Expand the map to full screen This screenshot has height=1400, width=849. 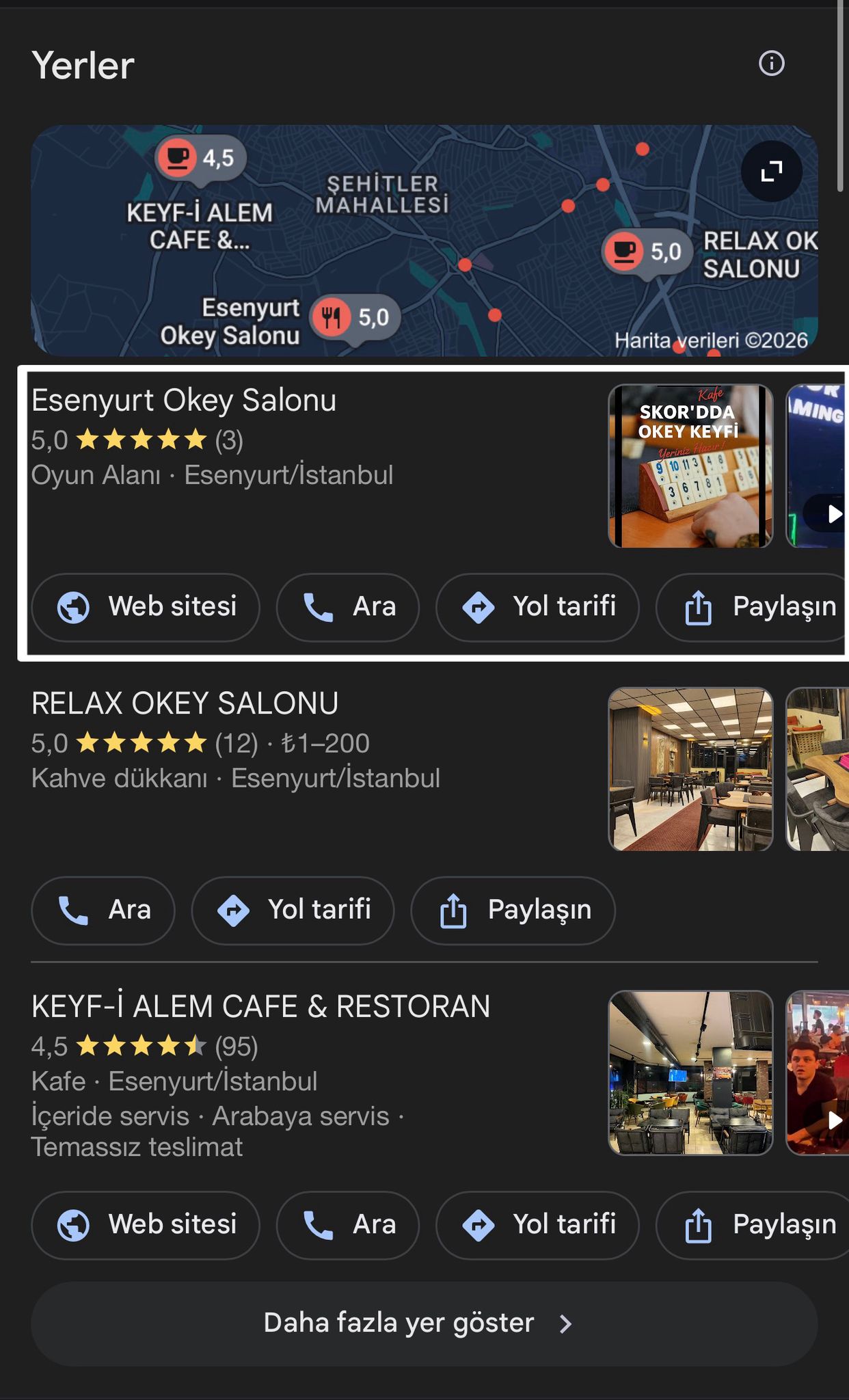pyautogui.click(x=771, y=171)
